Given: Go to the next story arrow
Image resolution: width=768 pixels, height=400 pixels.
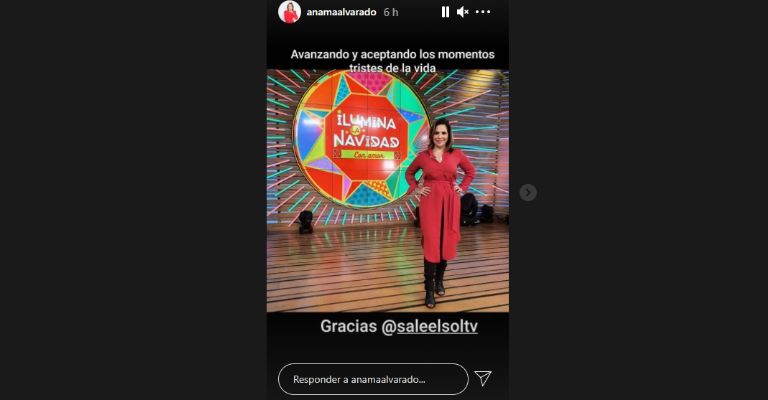Looking at the screenshot, I should (x=528, y=192).
